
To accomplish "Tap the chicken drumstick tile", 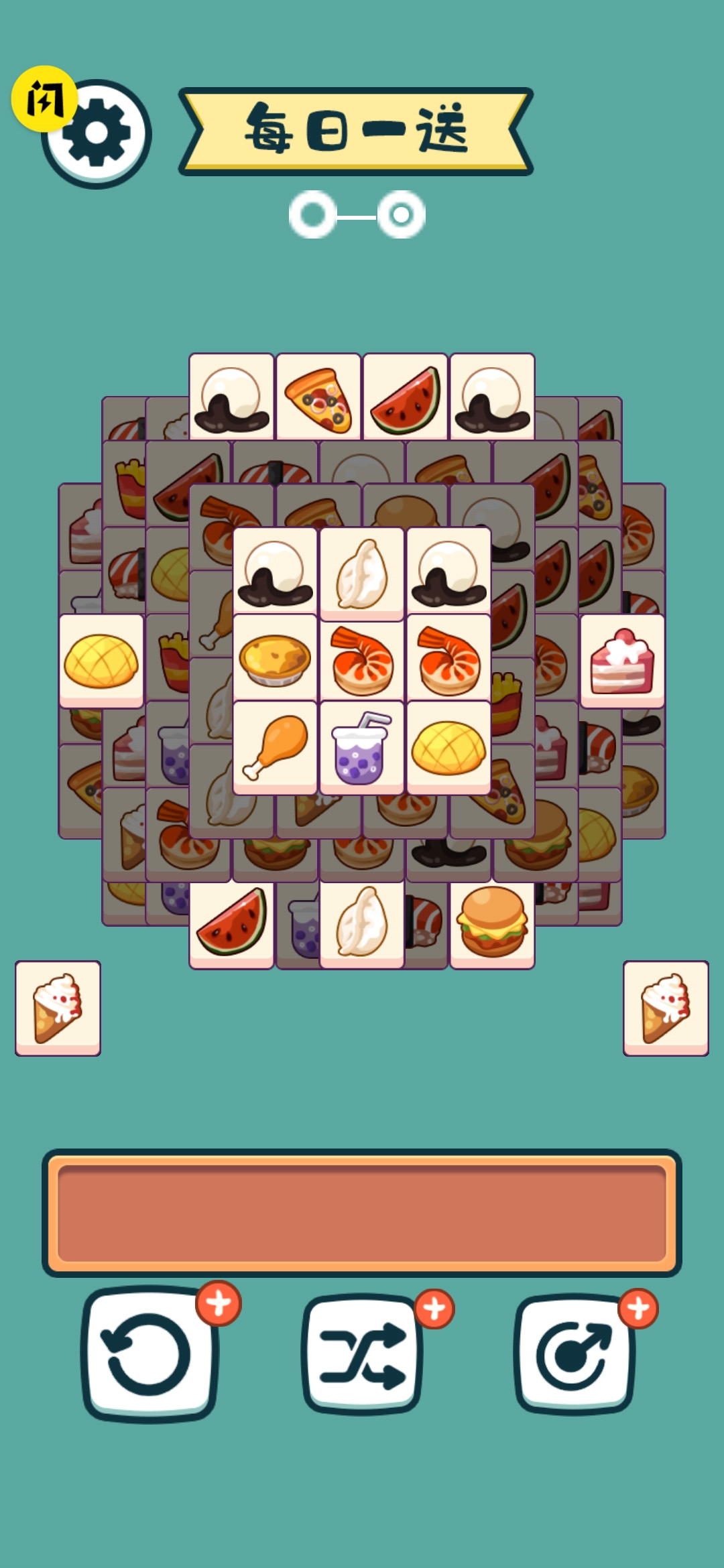I will click(275, 746).
